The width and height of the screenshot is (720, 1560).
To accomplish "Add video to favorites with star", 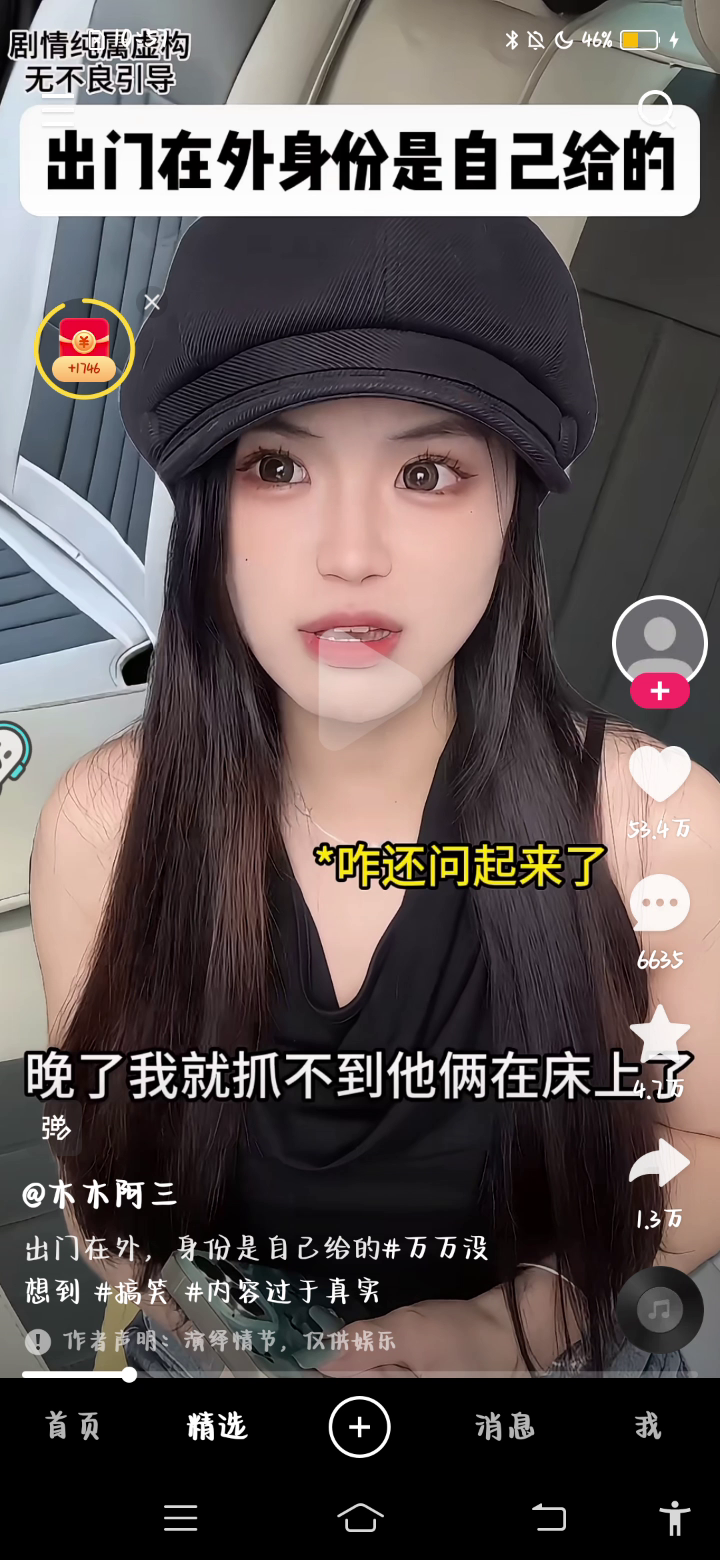I will click(659, 1034).
